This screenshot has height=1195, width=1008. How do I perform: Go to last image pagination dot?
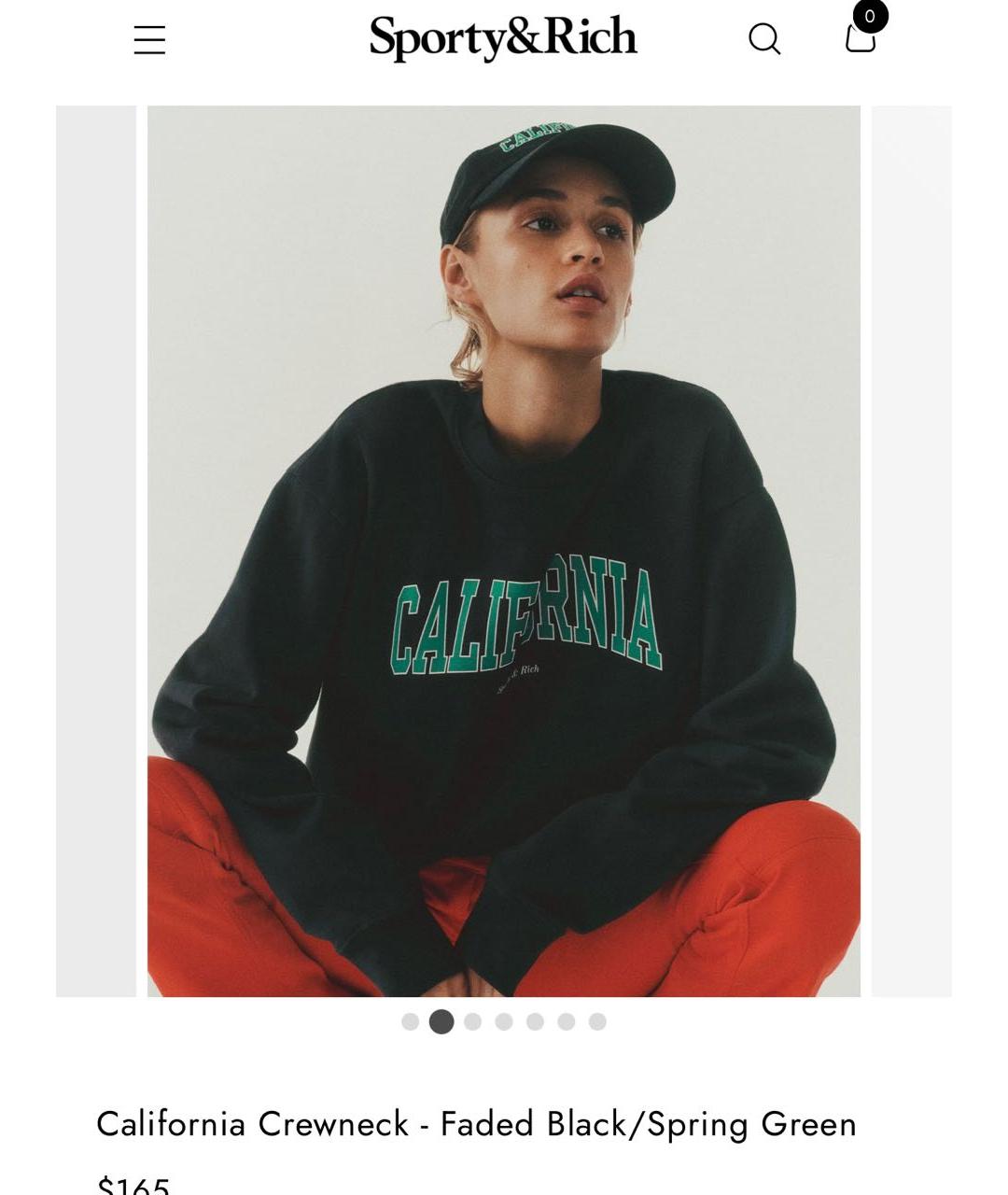pos(597,1022)
